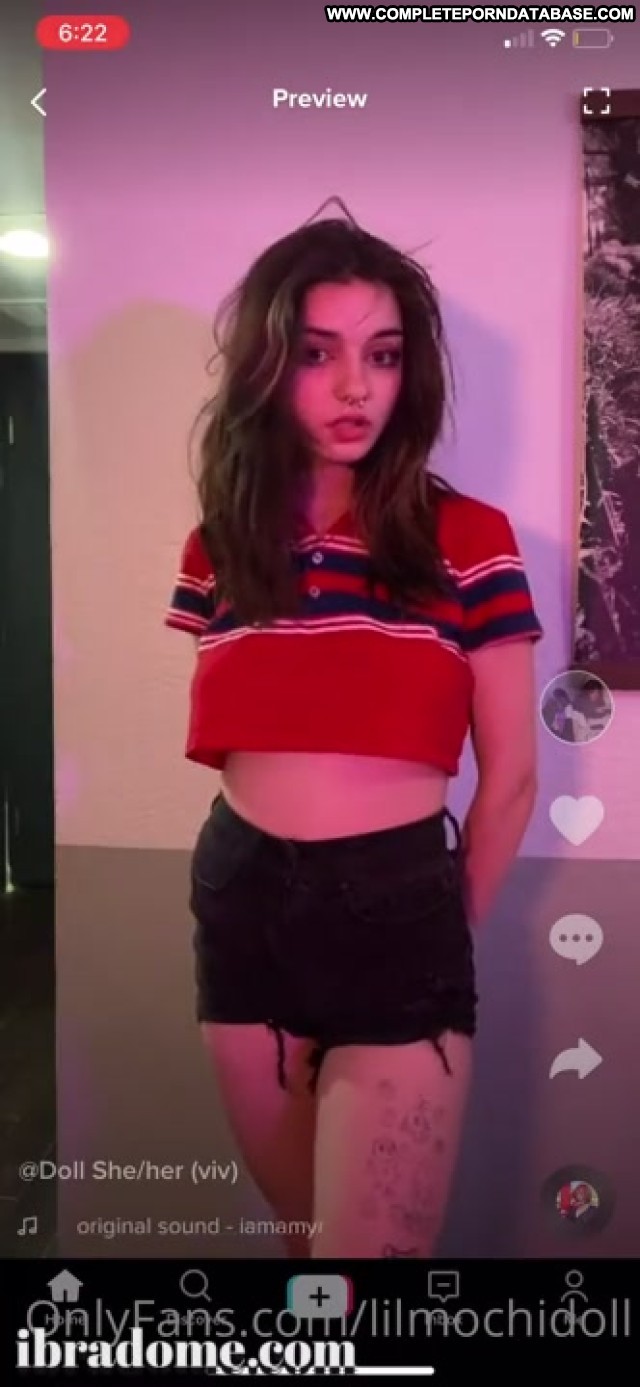Screen dimensions: 640x1387
Task: Go to the Me profile tab
Action: coord(574,1297)
